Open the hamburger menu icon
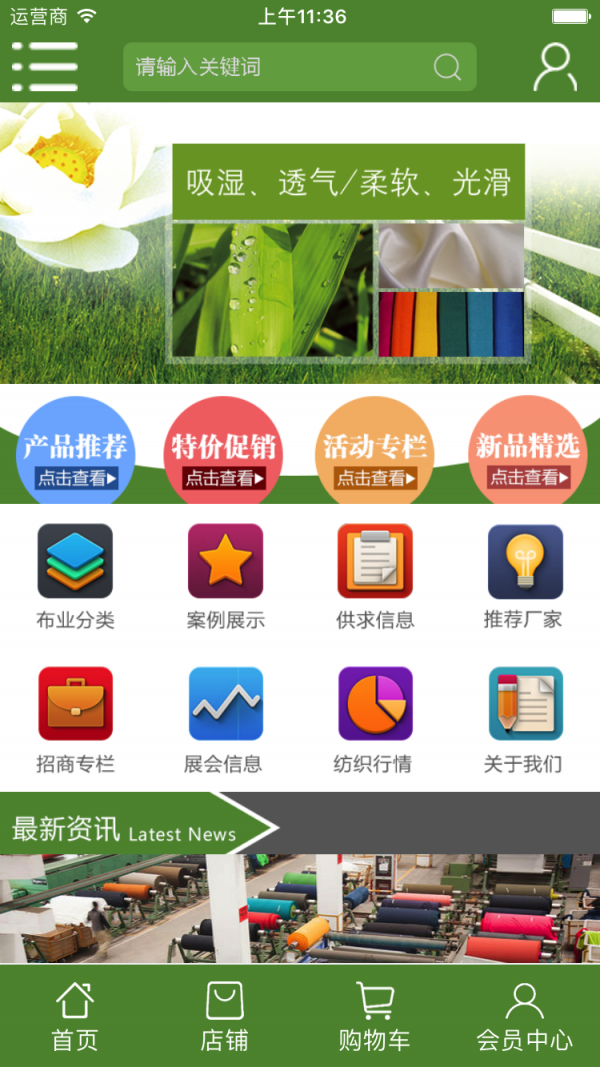Image resolution: width=600 pixels, height=1067 pixels. click(x=45, y=67)
